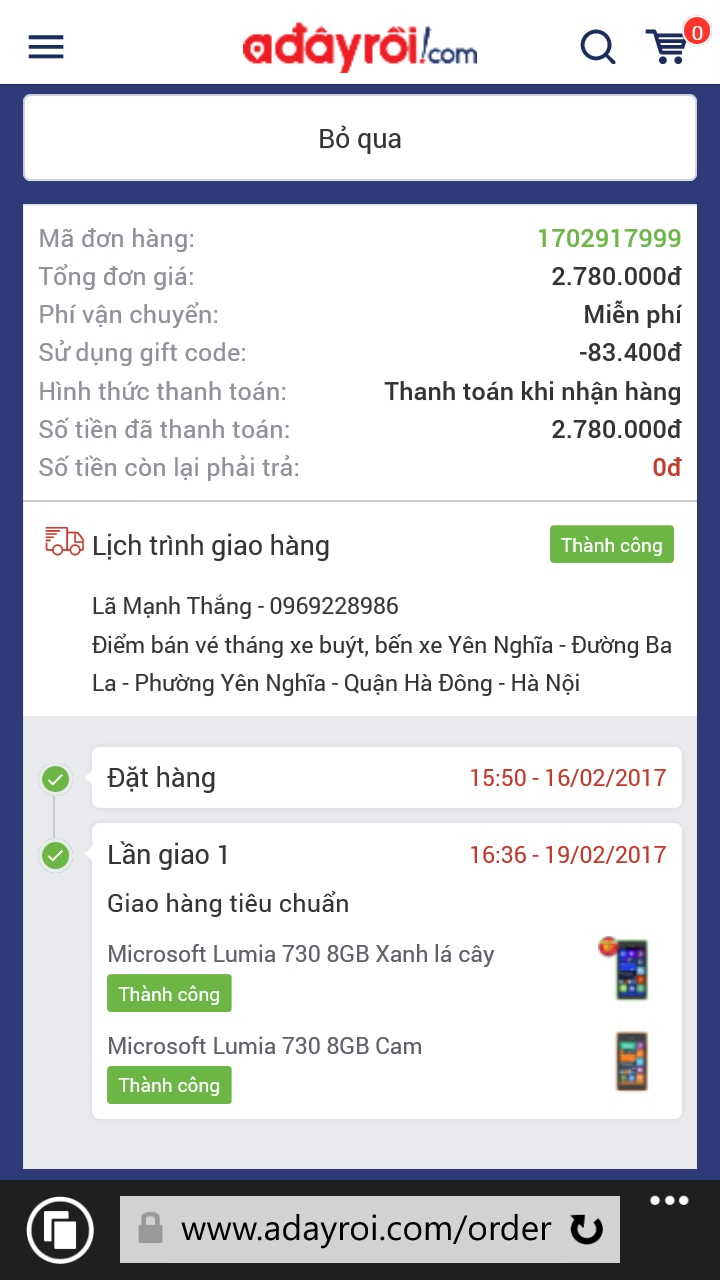The image size is (720, 1280).
Task: Open Microsoft Lumia 730 8GB Cam
Action: [x=264, y=1046]
